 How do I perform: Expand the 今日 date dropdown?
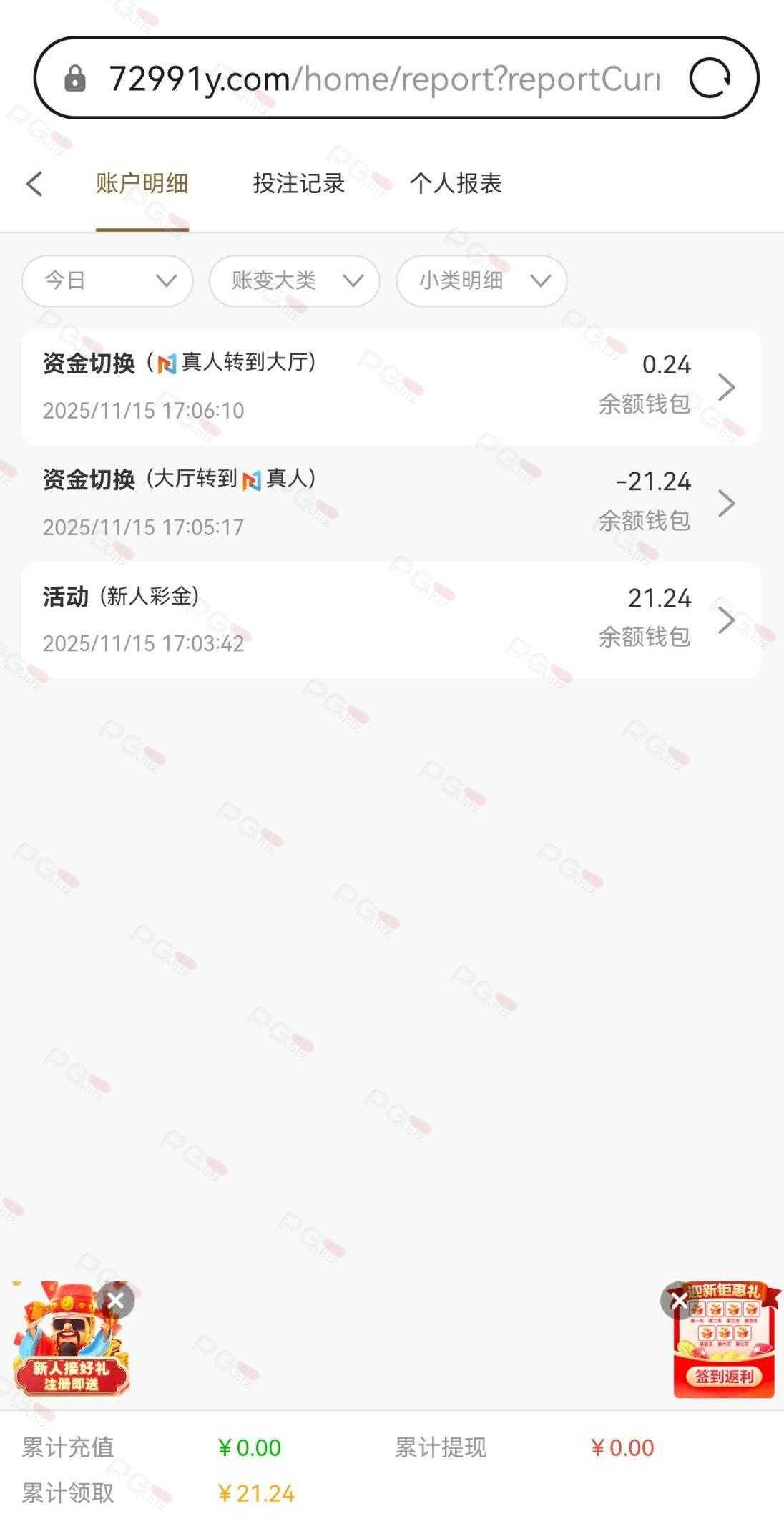click(x=107, y=280)
